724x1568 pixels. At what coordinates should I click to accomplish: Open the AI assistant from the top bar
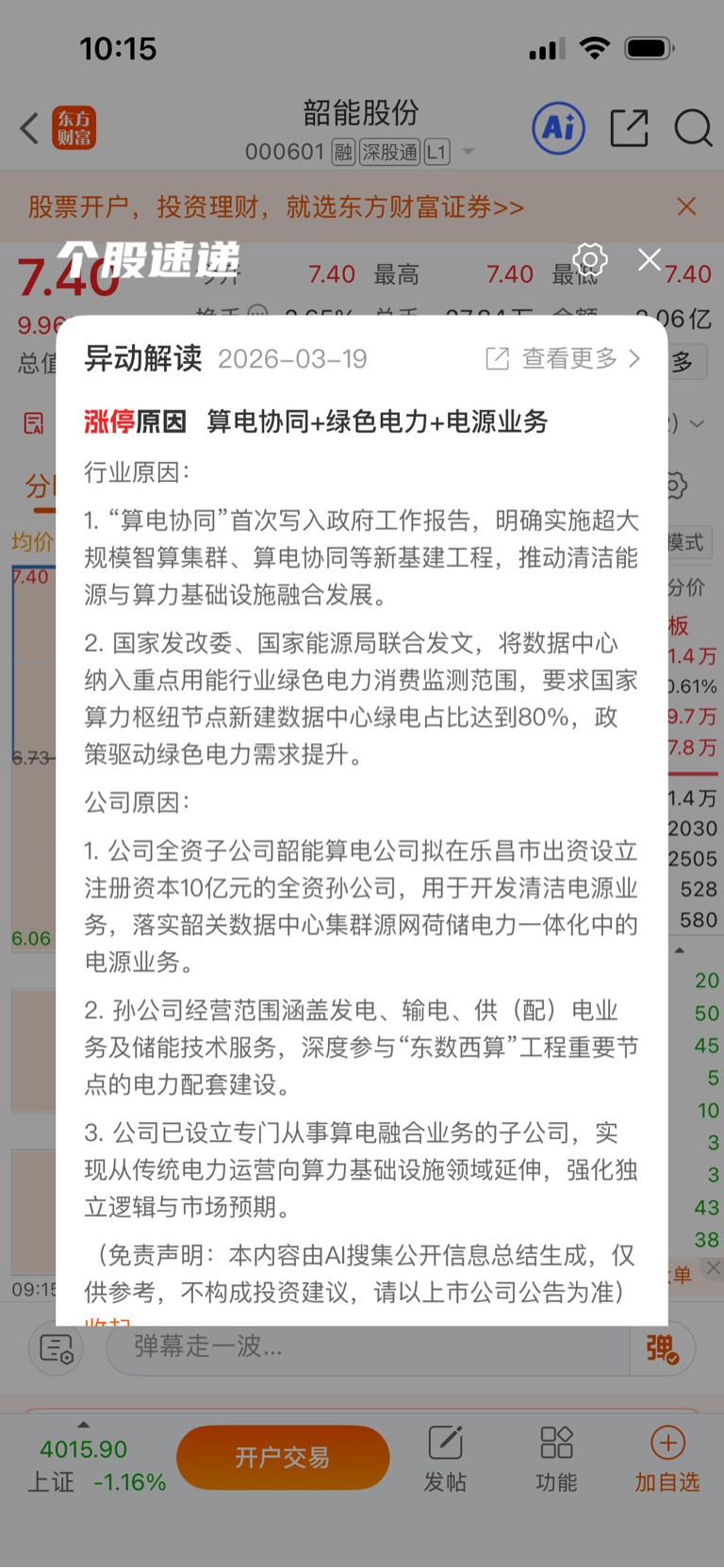pos(559,128)
